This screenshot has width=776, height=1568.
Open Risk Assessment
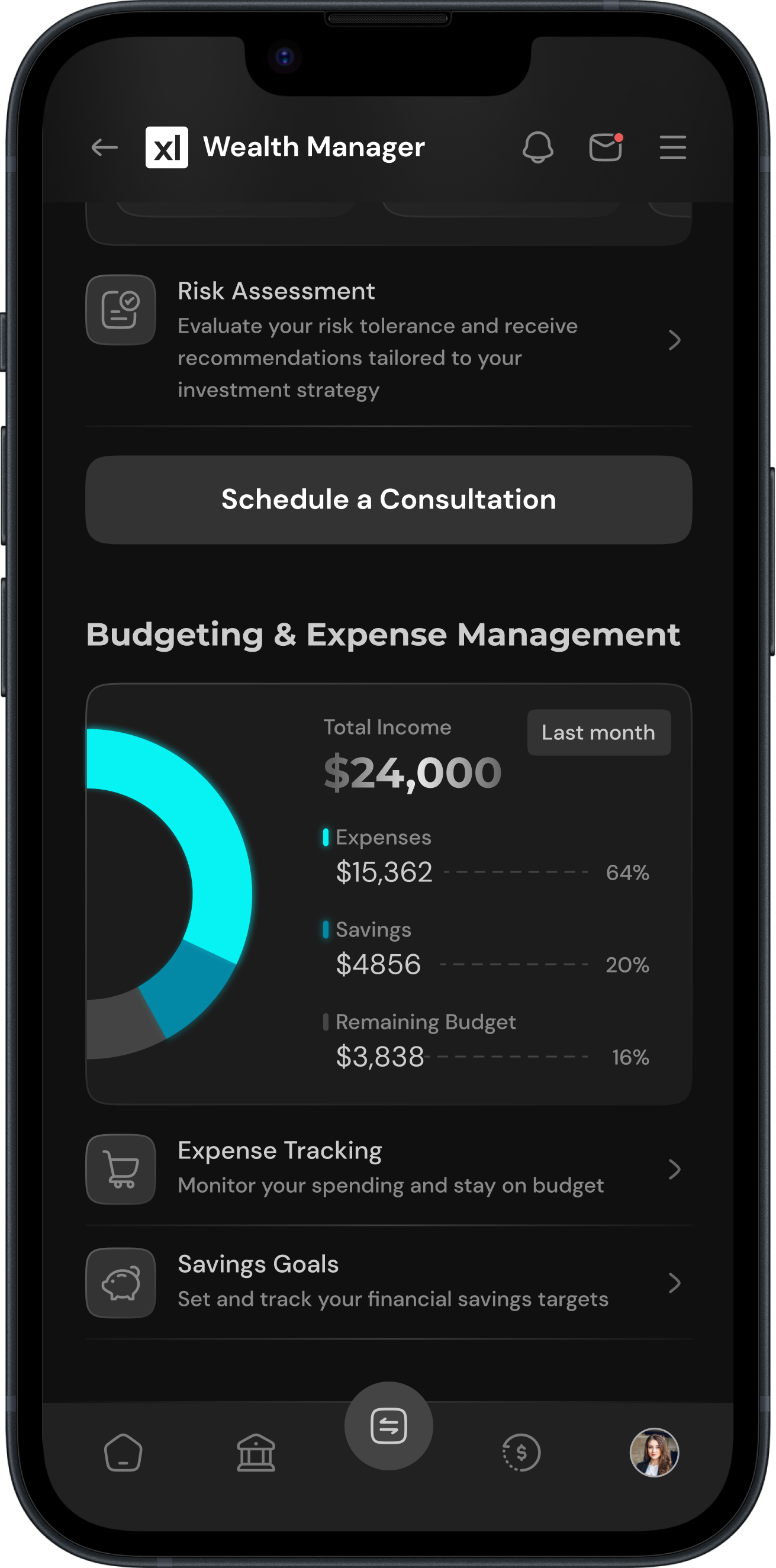tap(388, 340)
